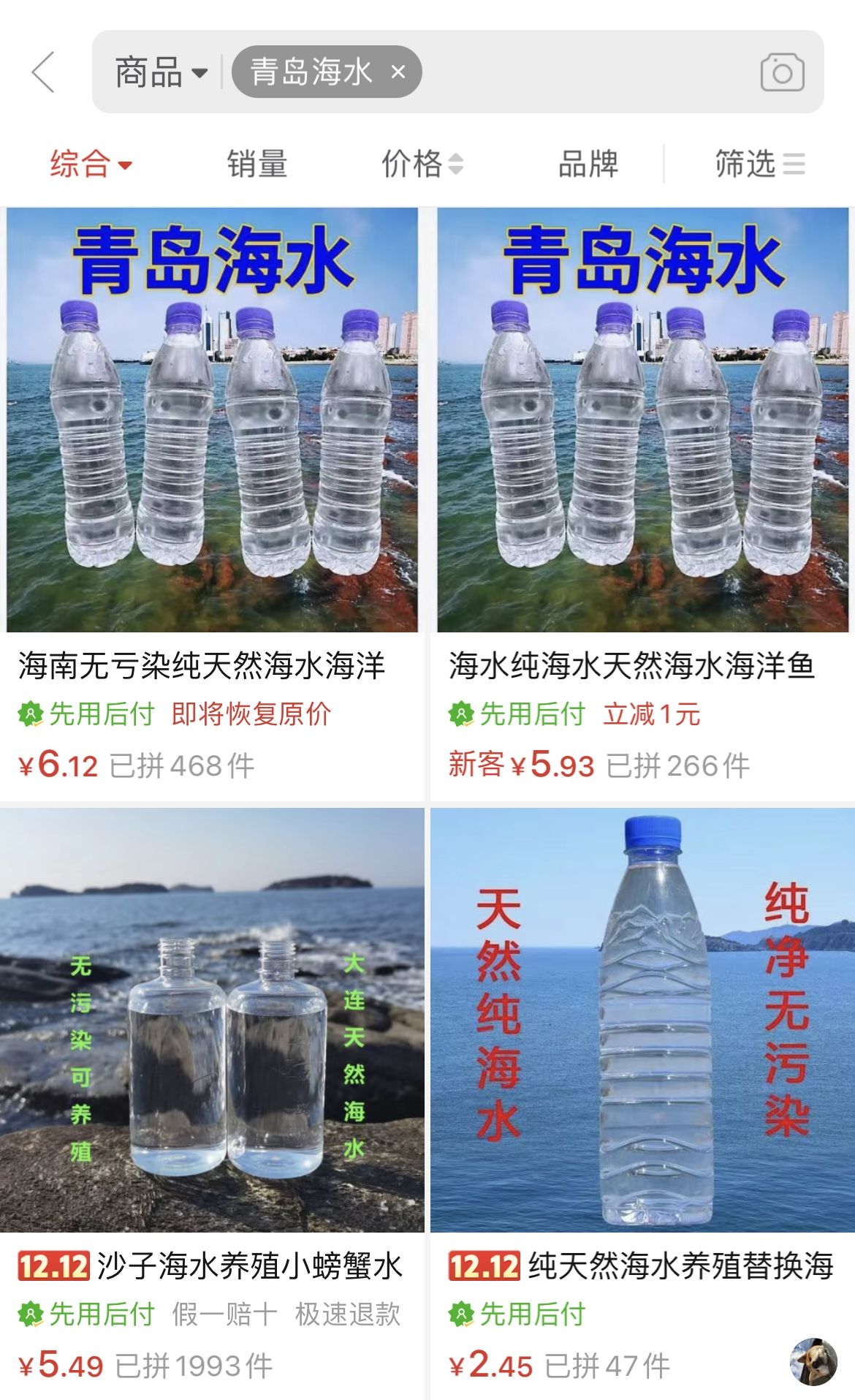Remove the 青岛海水 search keyword chip
This screenshot has width=855, height=1400.
398,72
